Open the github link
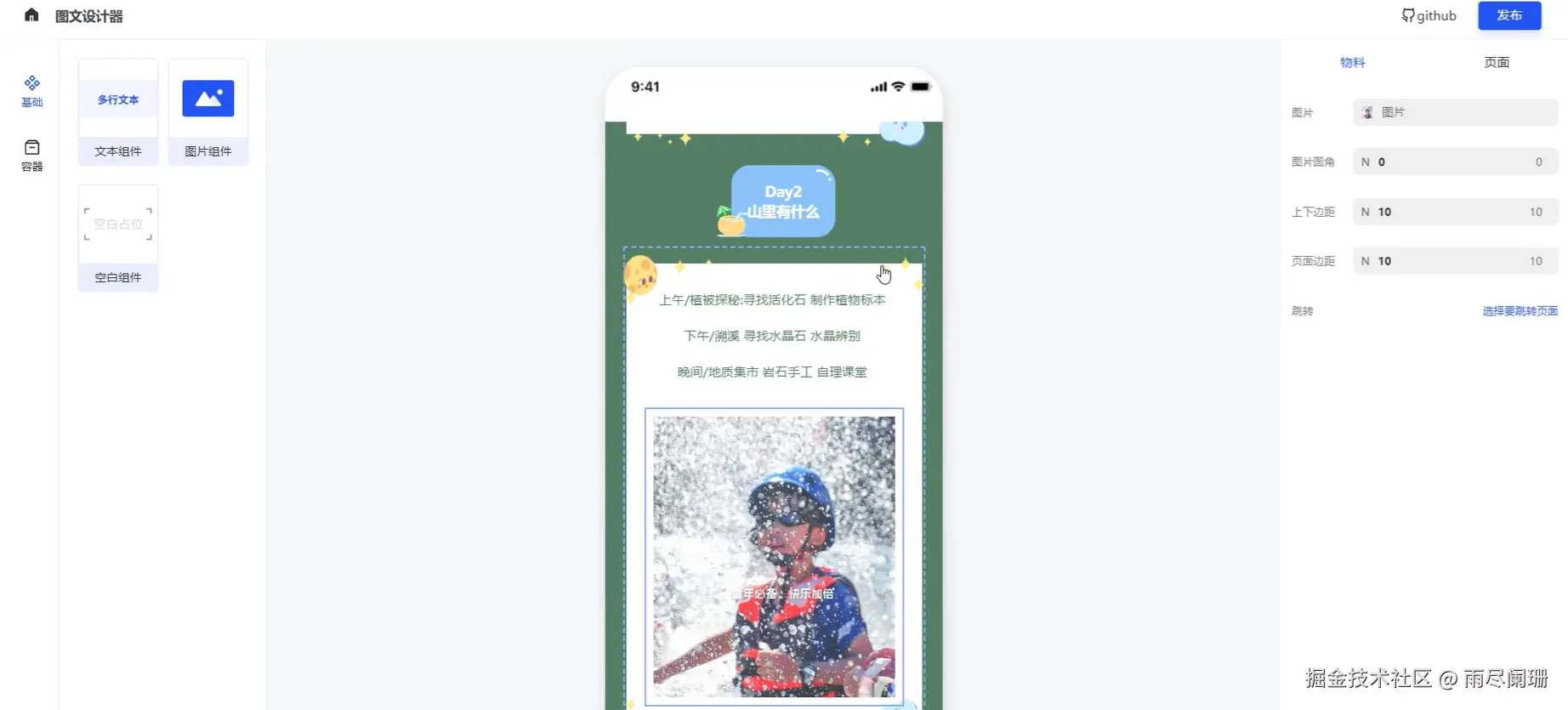 [1429, 15]
